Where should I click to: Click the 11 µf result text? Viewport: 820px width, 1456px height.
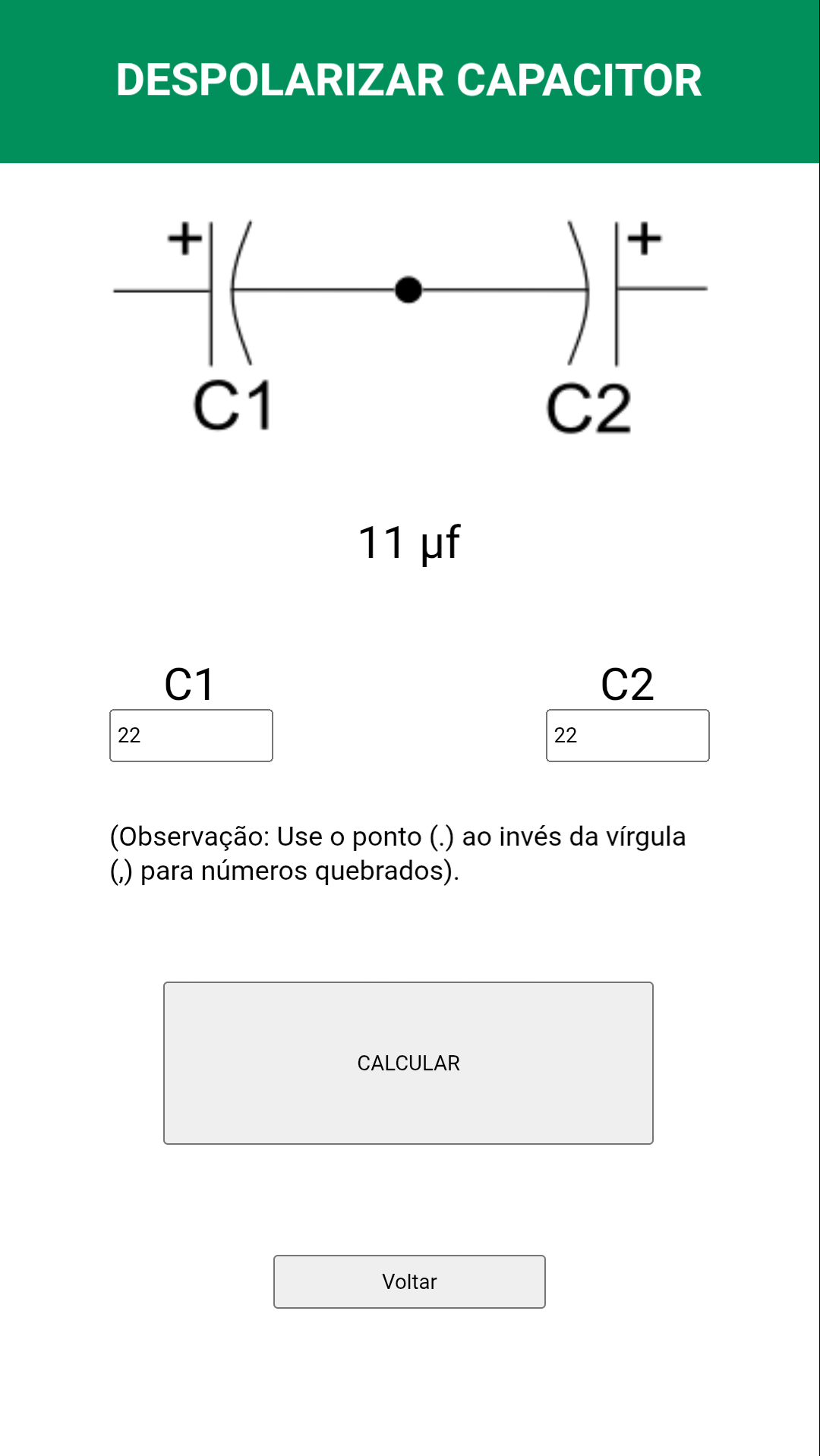click(x=410, y=543)
